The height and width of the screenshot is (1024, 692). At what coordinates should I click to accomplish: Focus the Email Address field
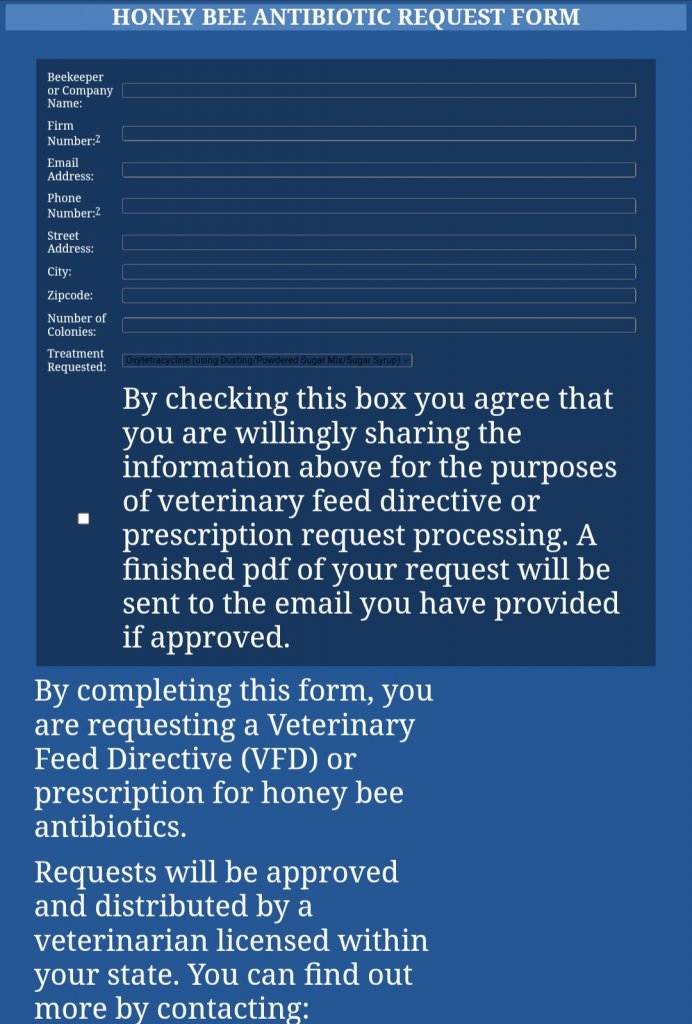pos(378,170)
